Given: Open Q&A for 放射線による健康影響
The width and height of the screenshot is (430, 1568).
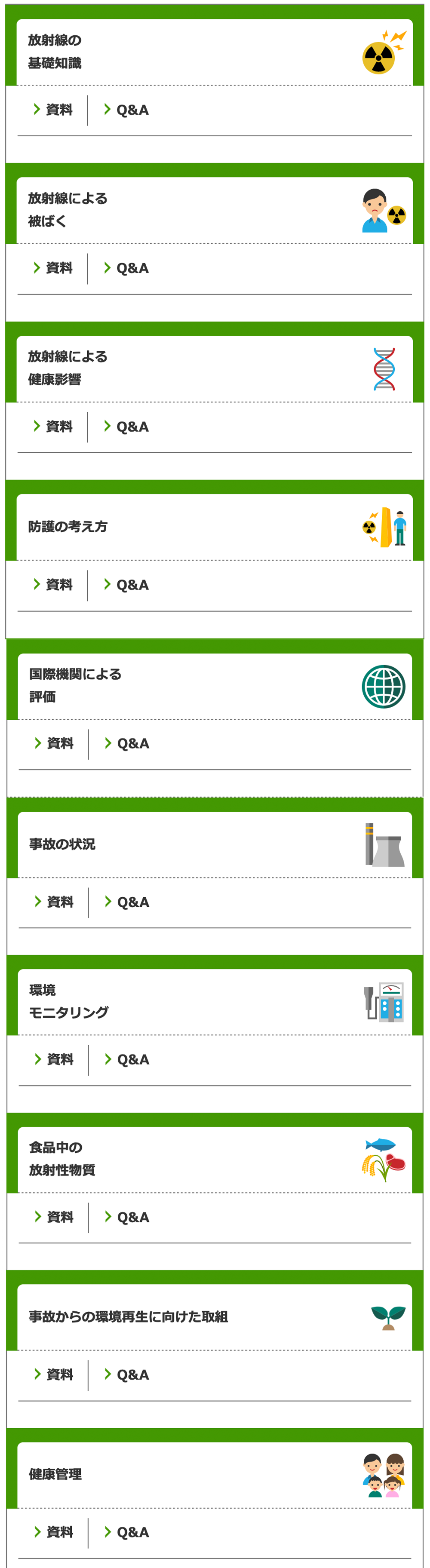Looking at the screenshot, I should tap(127, 426).
